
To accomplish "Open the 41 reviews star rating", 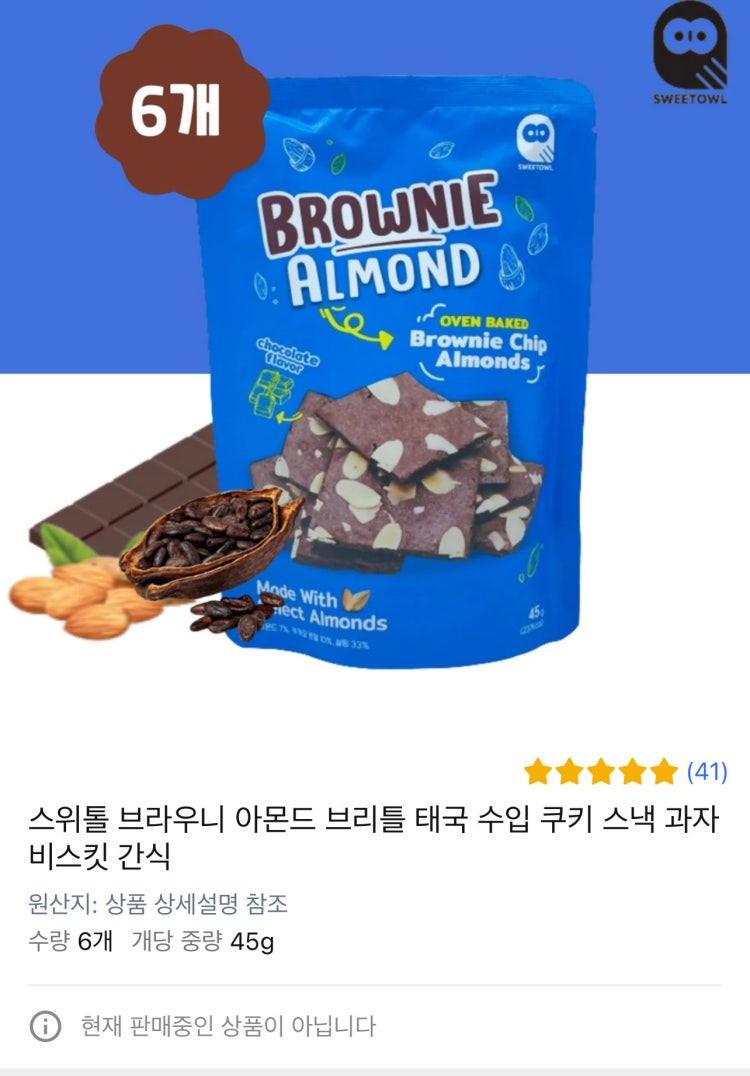I will [626, 771].
